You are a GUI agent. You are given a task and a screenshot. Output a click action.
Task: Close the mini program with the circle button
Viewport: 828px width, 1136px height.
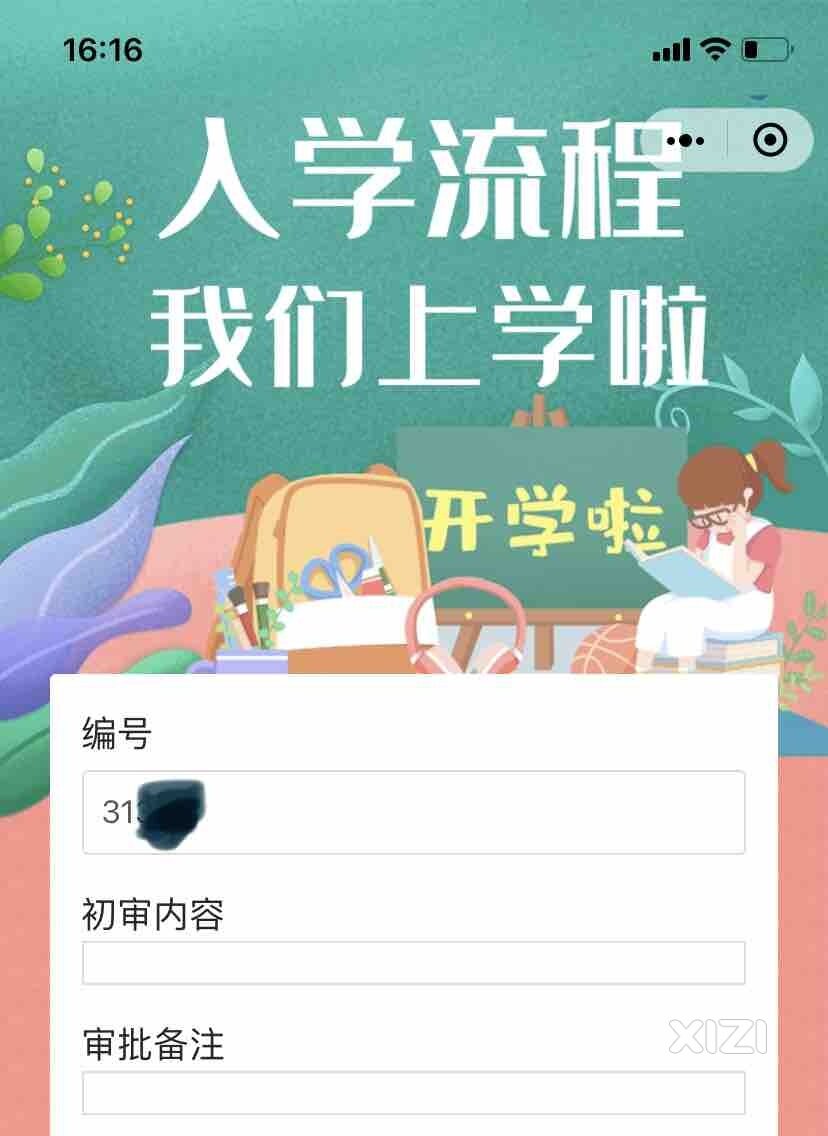769,141
